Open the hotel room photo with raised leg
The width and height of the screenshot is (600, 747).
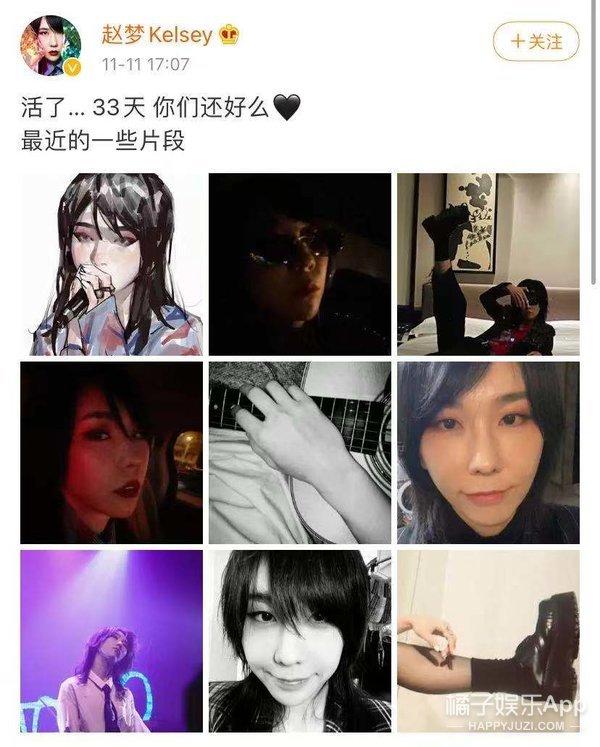click(487, 264)
